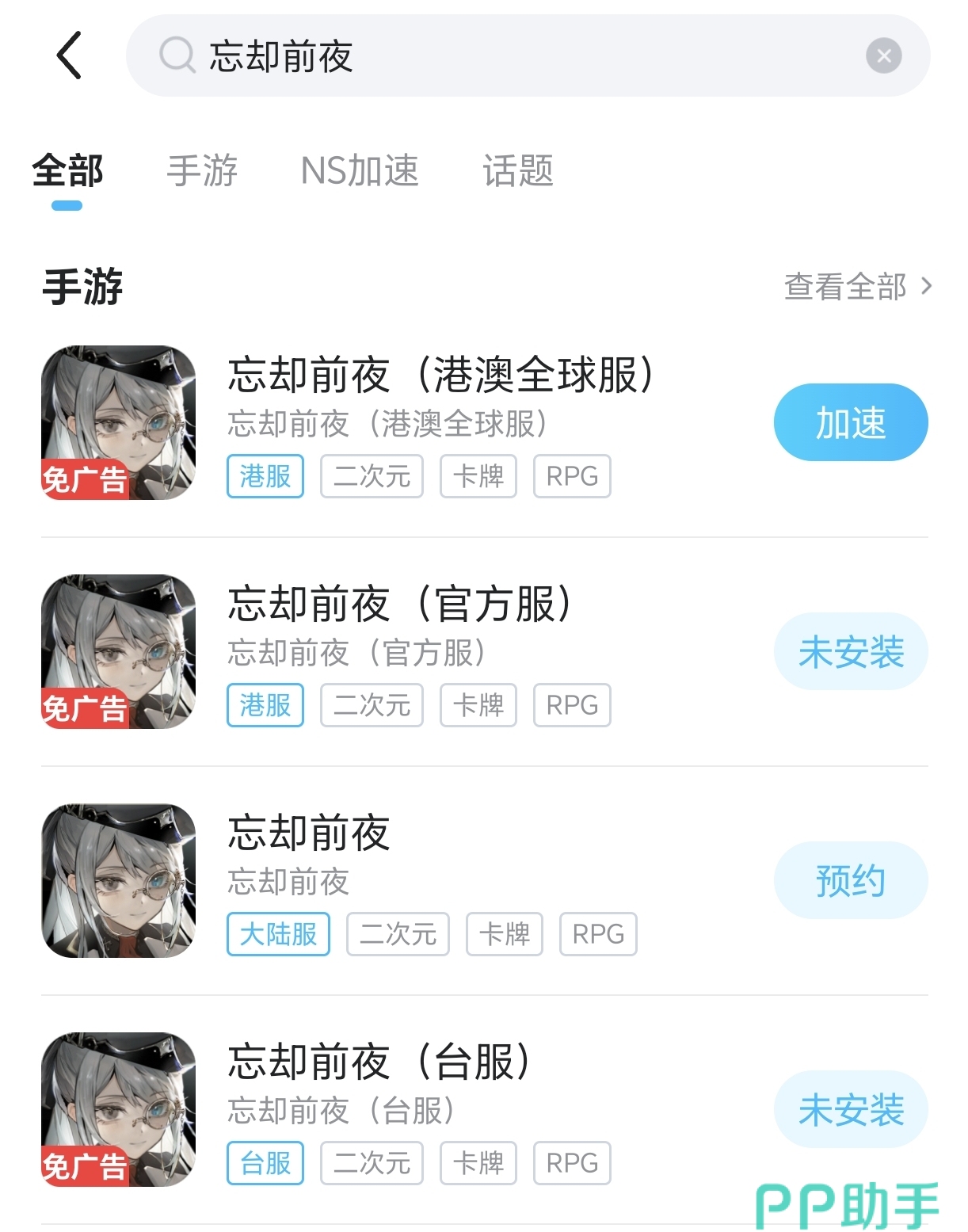Select the 全部 tab
Screen dimensions: 968x1232
pos(67,170)
